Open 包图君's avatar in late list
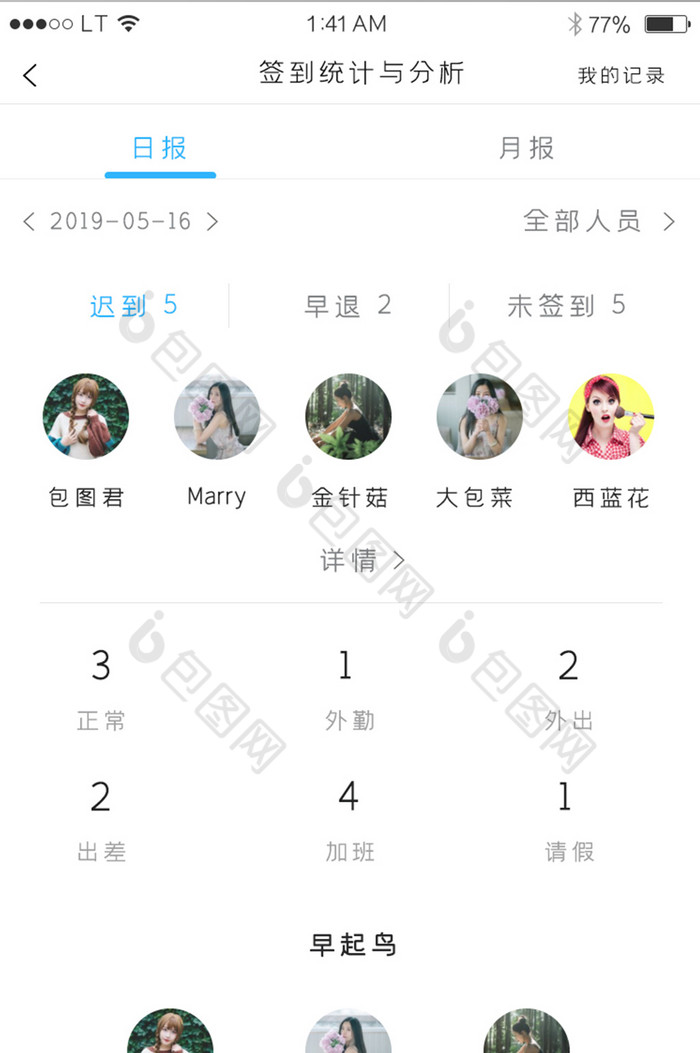The image size is (700, 1053). pyautogui.click(x=86, y=417)
